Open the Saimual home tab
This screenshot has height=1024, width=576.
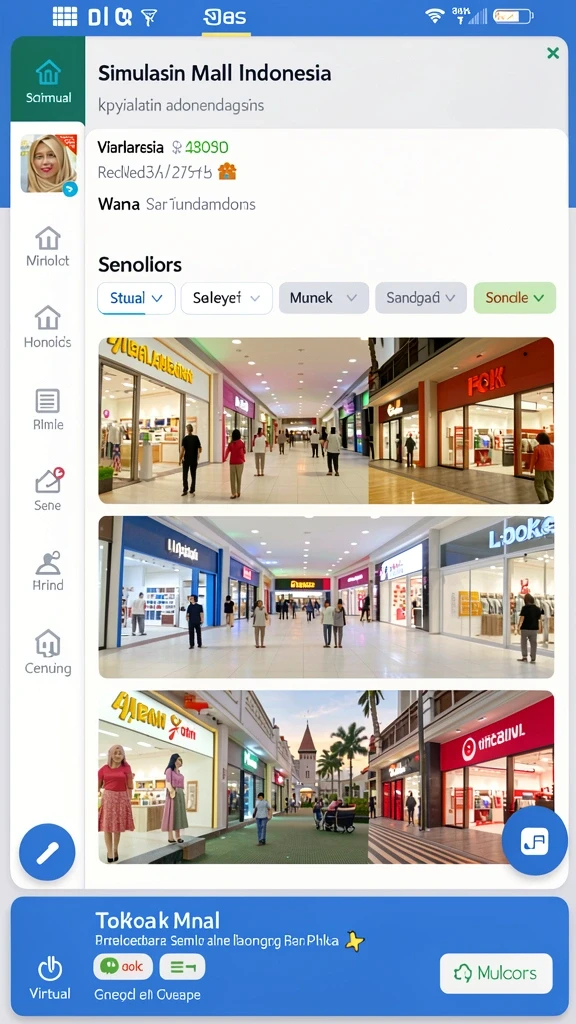tap(48, 80)
